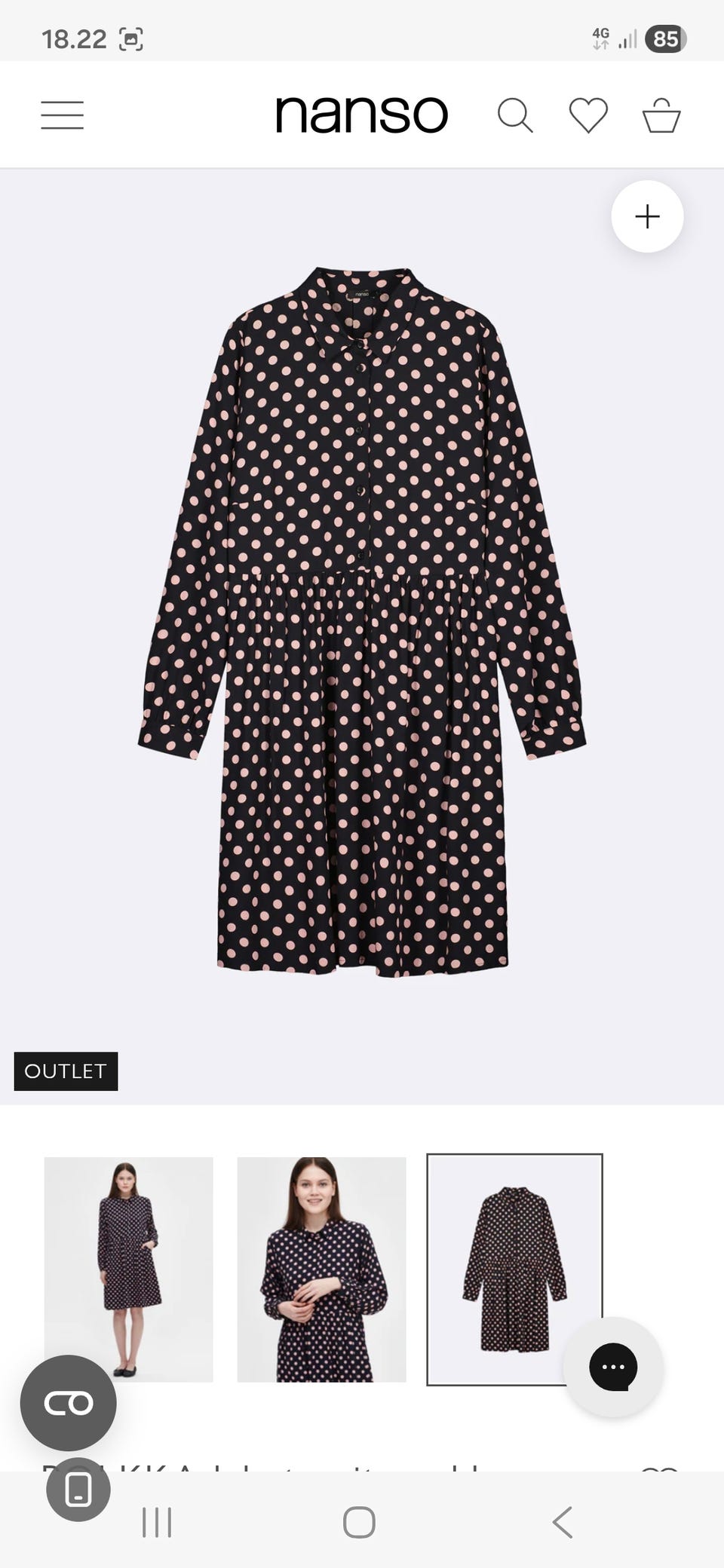
Task: Open the chat bubble button
Action: point(613,1367)
